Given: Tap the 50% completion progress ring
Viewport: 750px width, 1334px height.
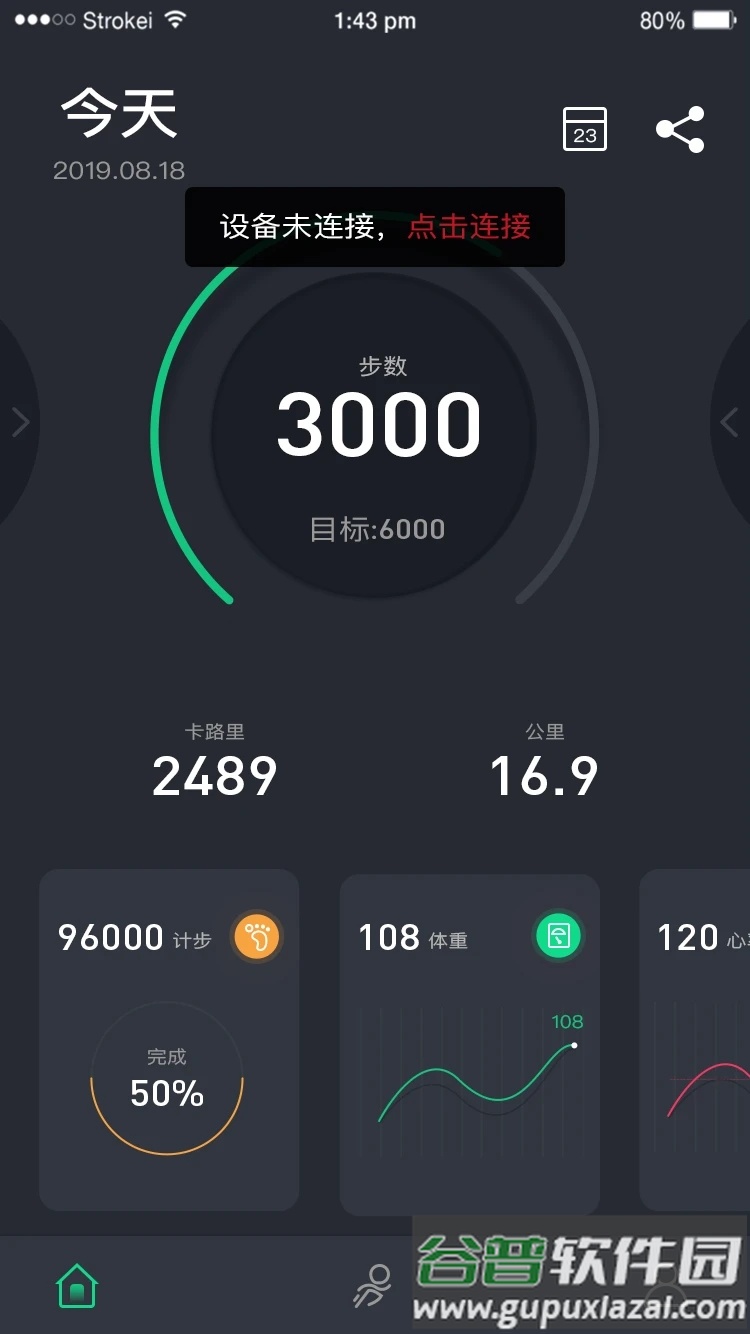Looking at the screenshot, I should coord(165,1081).
